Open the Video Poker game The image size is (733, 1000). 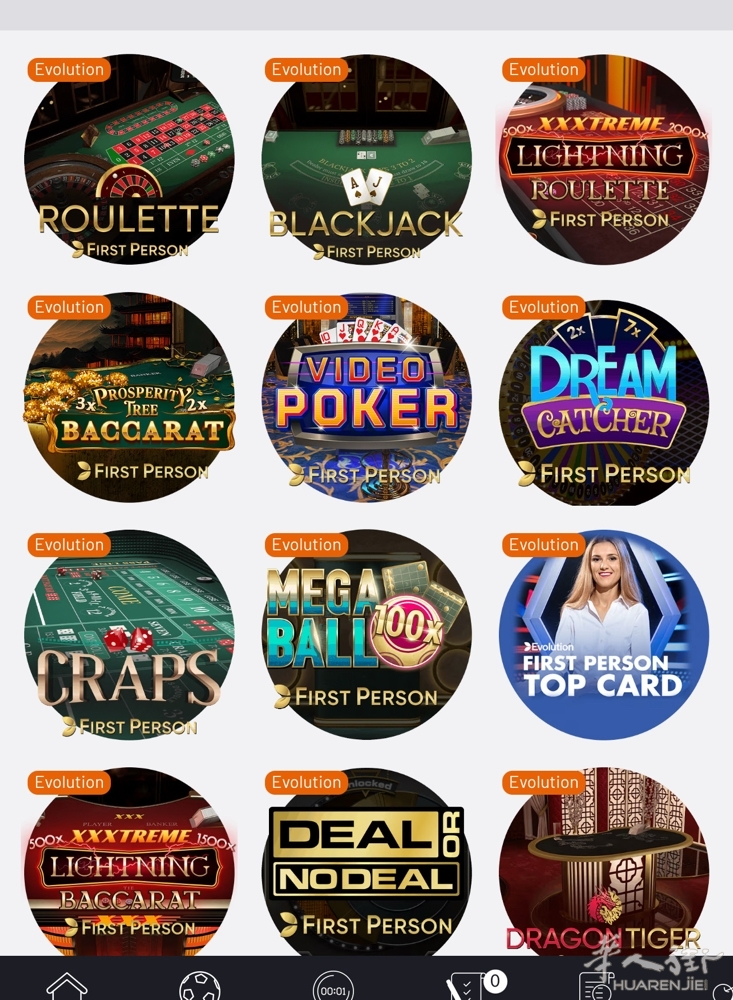tap(366, 397)
